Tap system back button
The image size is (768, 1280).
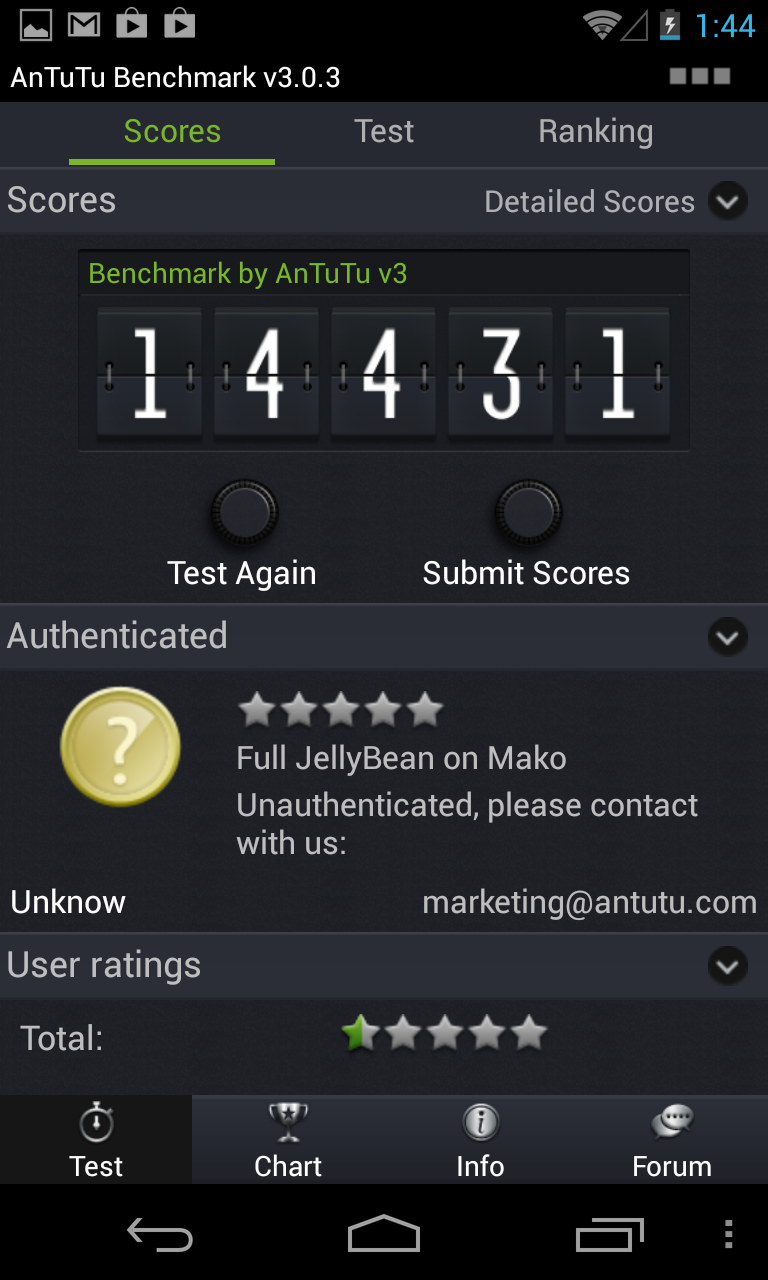(x=160, y=1236)
